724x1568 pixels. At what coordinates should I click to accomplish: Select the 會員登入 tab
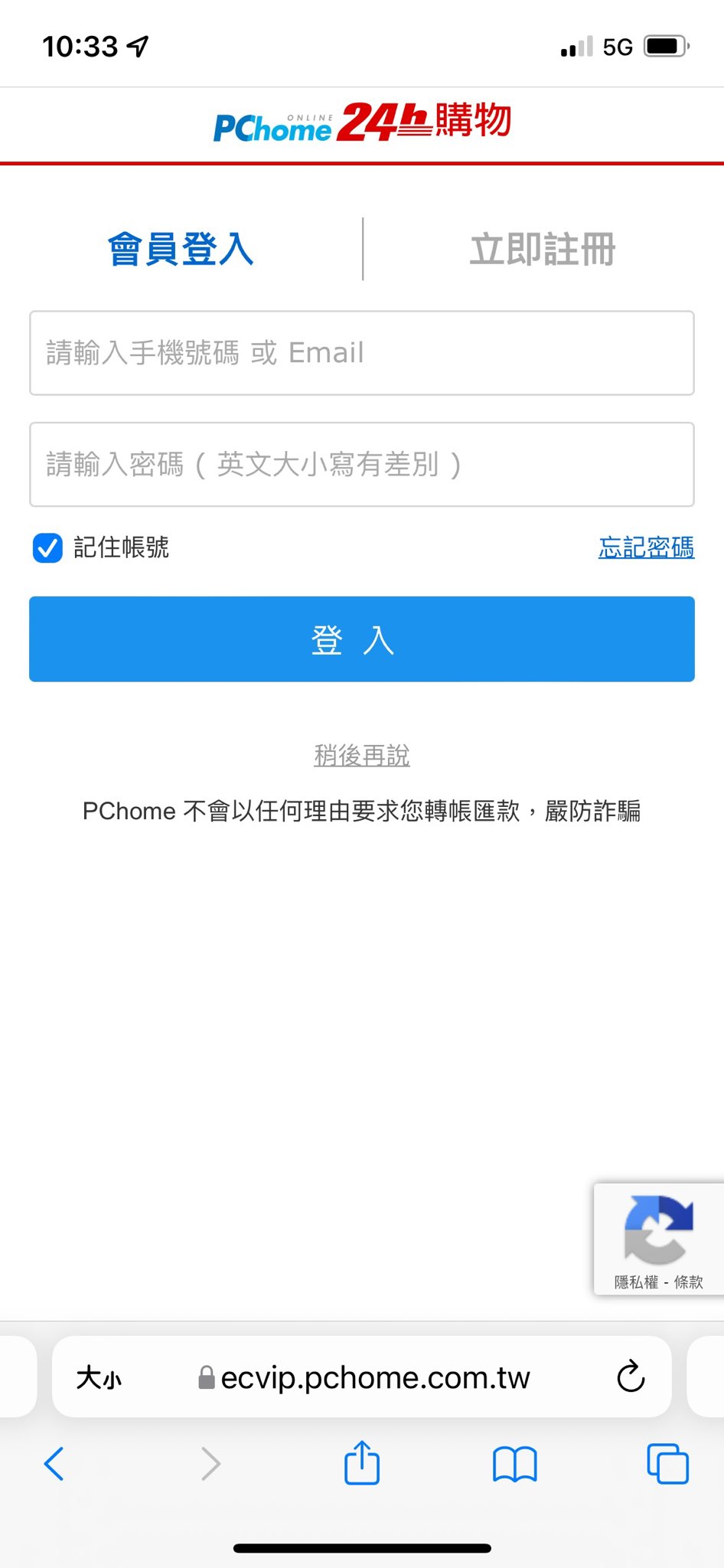pos(181,250)
